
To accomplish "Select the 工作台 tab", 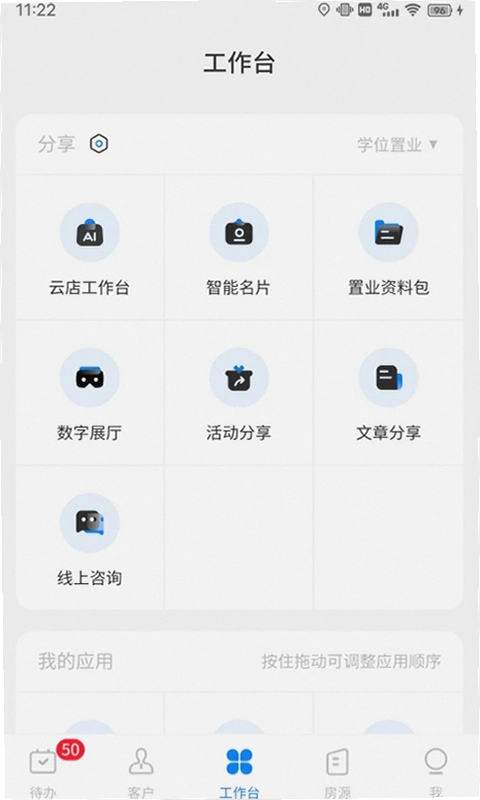I will pyautogui.click(x=239, y=770).
